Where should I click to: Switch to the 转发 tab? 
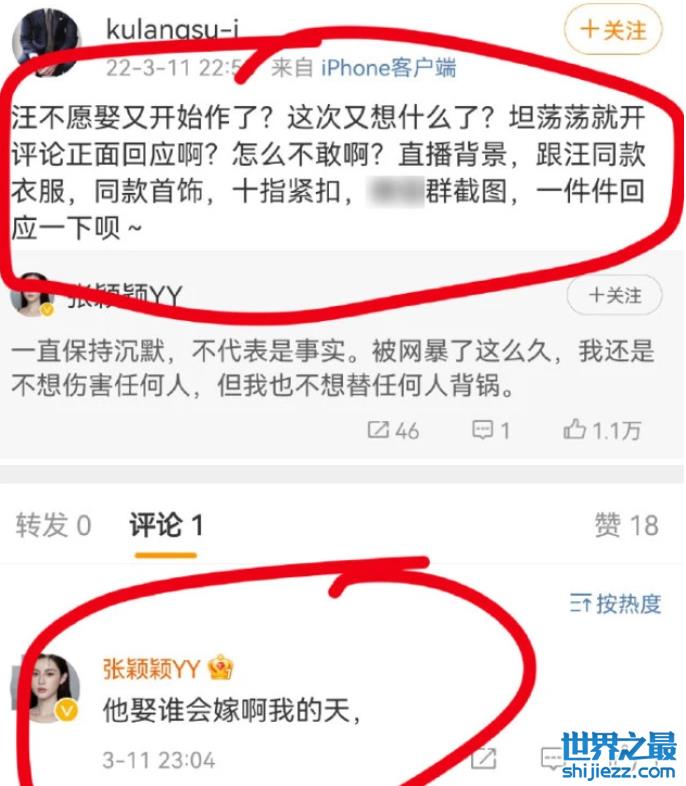[53, 525]
